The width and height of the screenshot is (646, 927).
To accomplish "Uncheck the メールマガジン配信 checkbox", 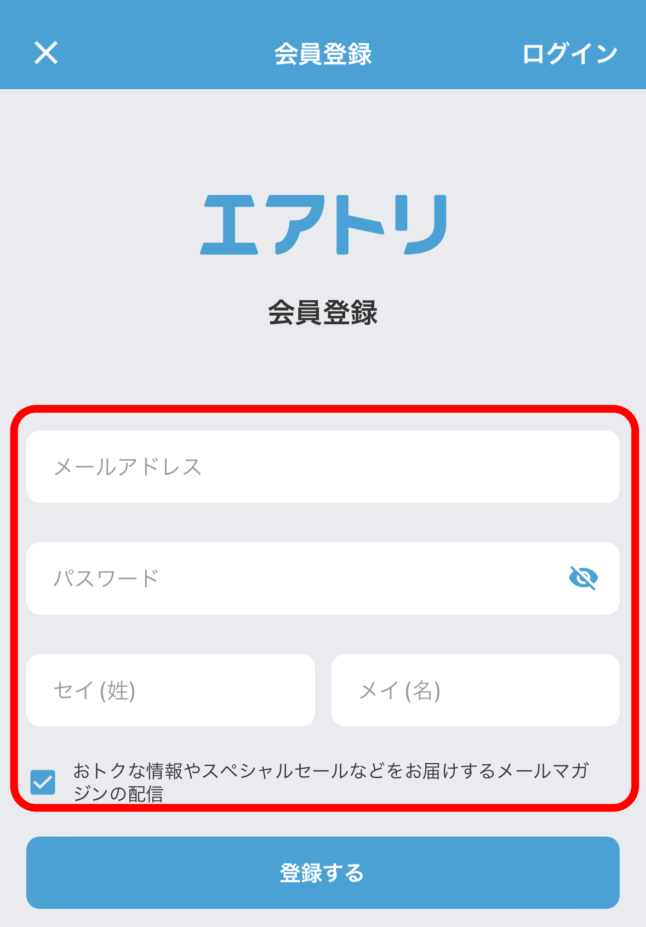I will 43,782.
